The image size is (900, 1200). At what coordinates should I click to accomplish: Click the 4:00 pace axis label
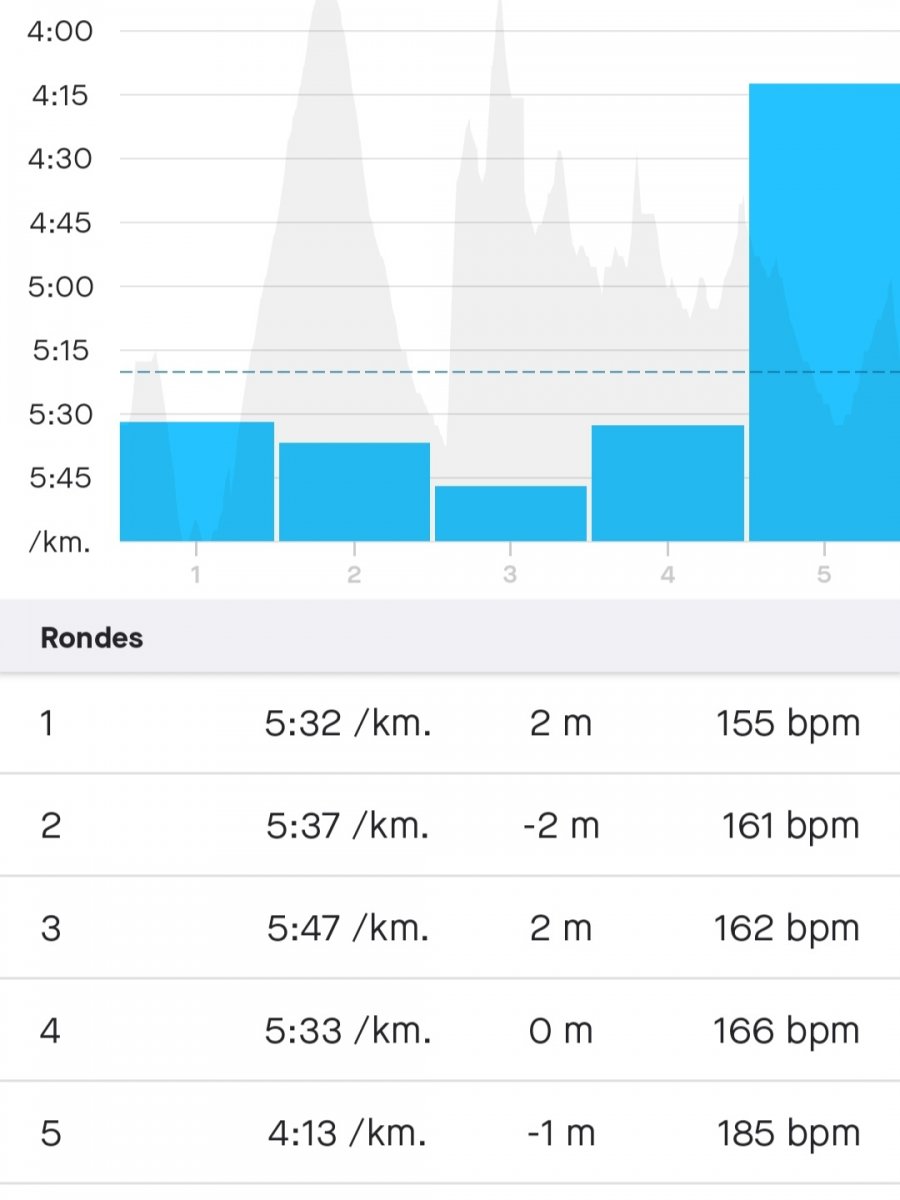58,31
